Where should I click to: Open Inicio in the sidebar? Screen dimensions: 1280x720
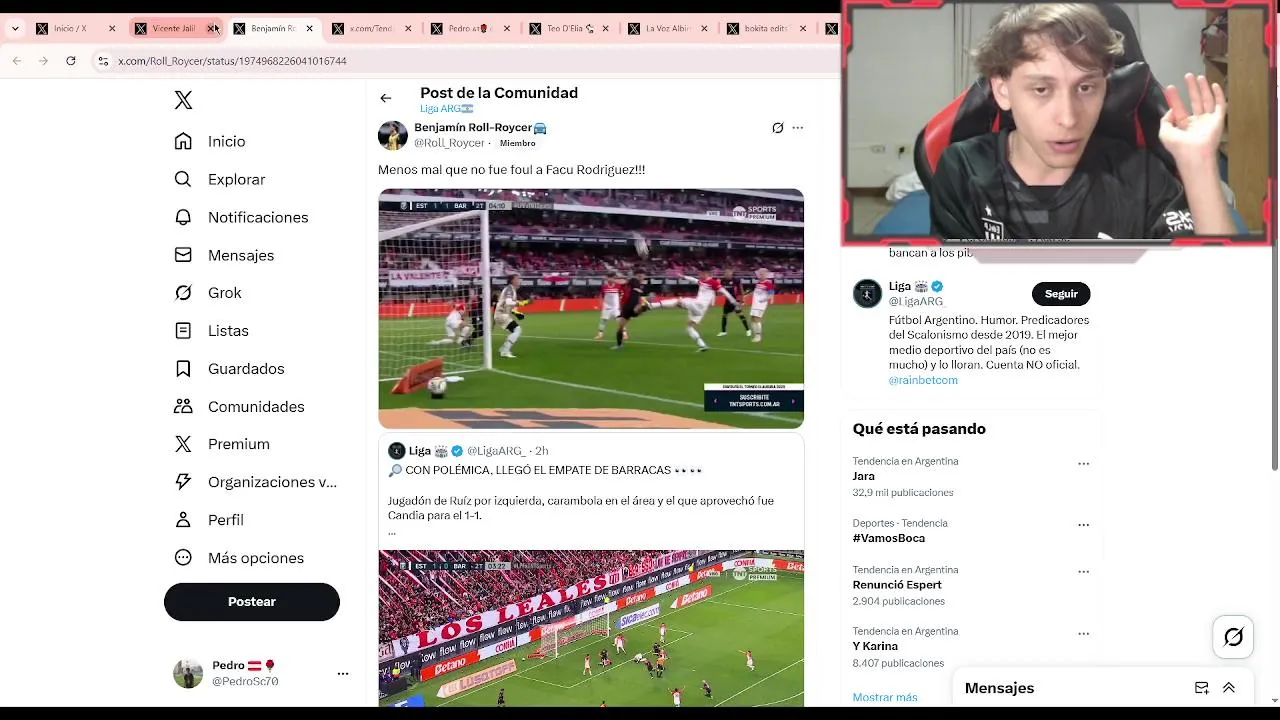tap(226, 142)
